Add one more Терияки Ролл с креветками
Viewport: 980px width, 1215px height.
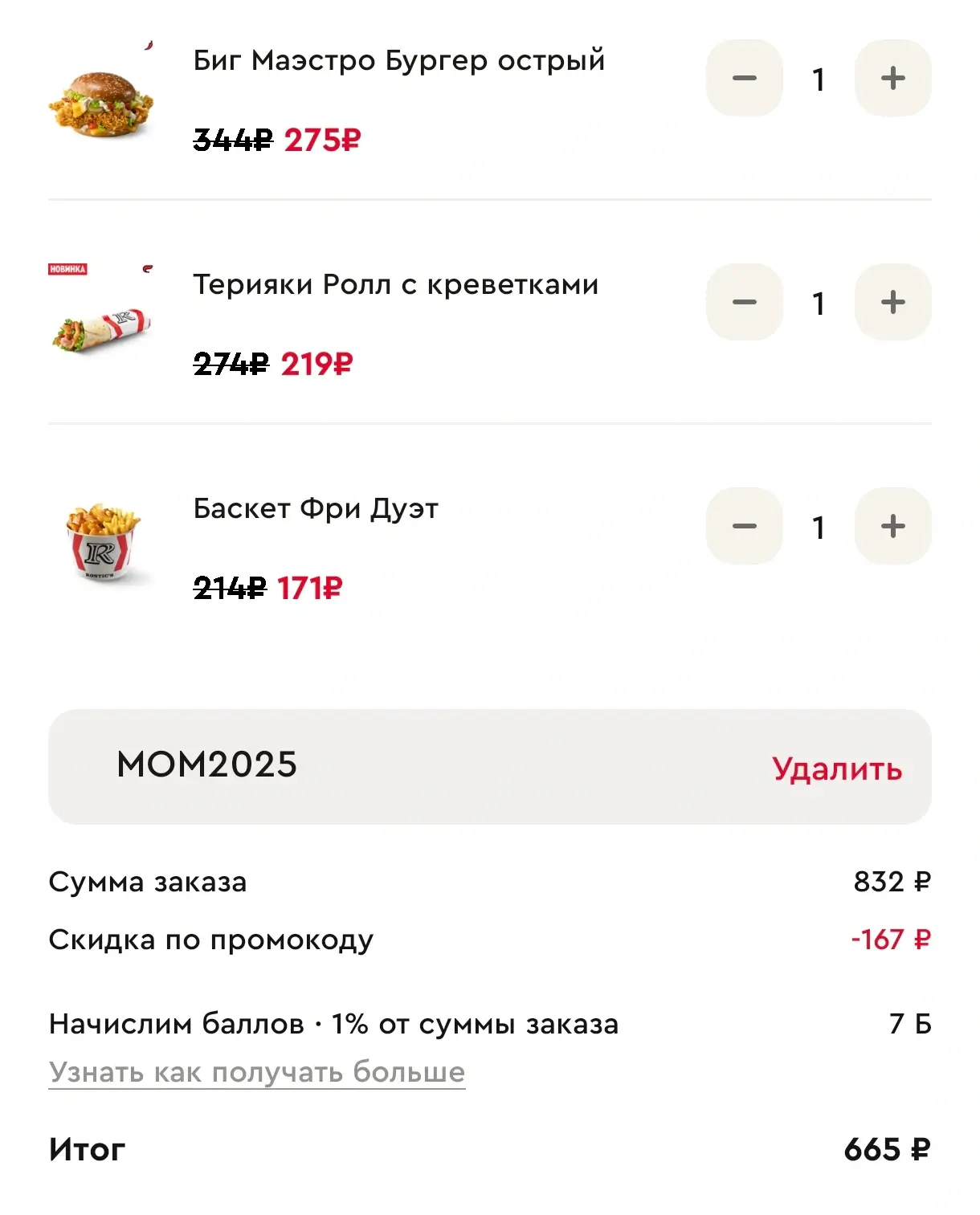click(892, 303)
